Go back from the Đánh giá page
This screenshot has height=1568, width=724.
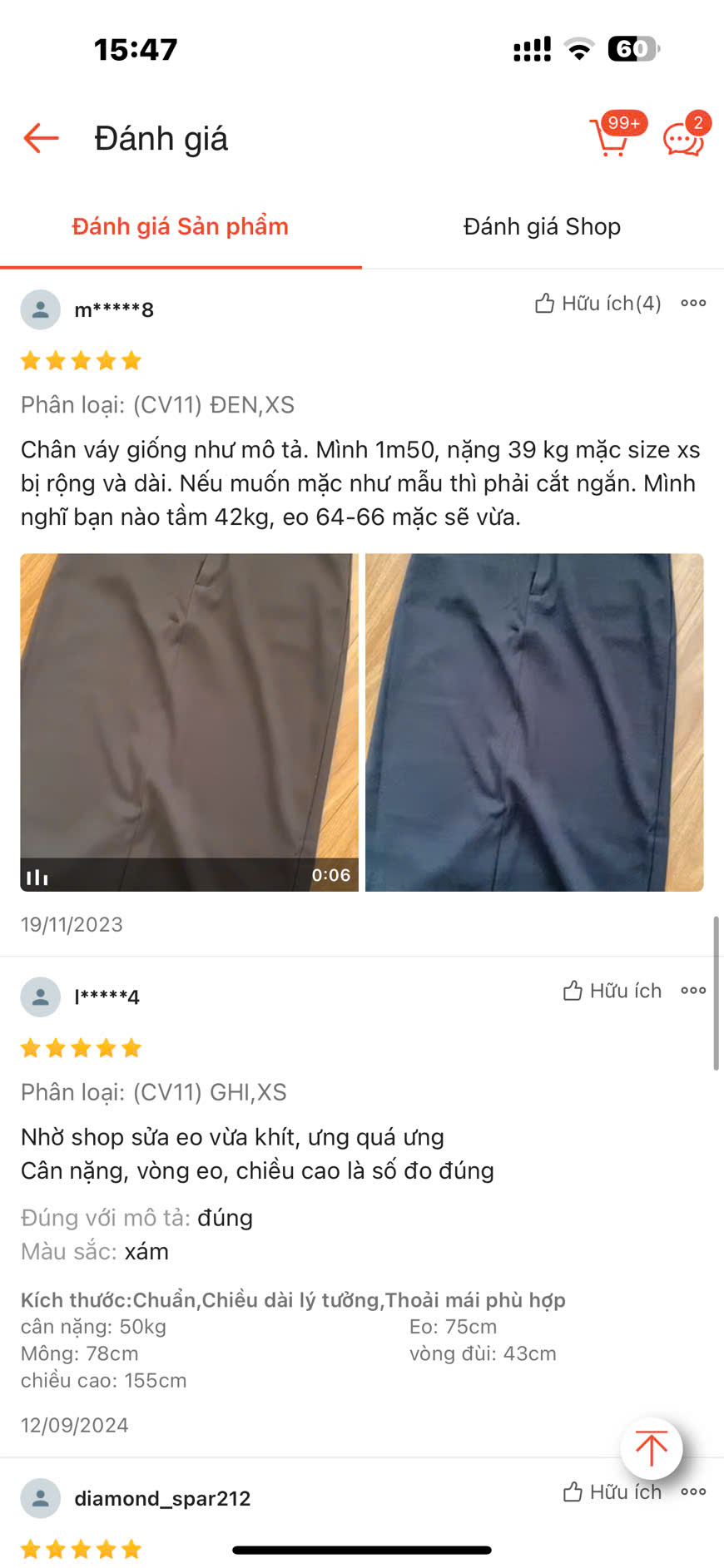tap(41, 138)
